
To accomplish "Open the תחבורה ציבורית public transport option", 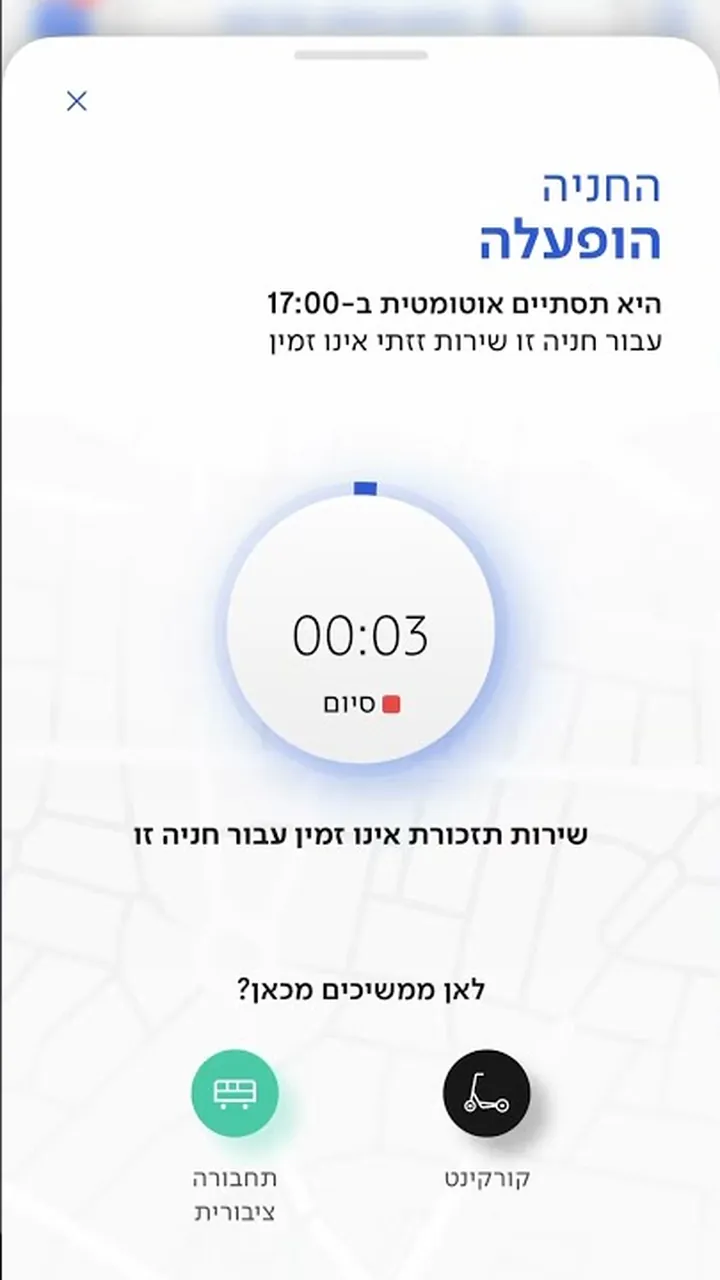I will pos(235,1093).
